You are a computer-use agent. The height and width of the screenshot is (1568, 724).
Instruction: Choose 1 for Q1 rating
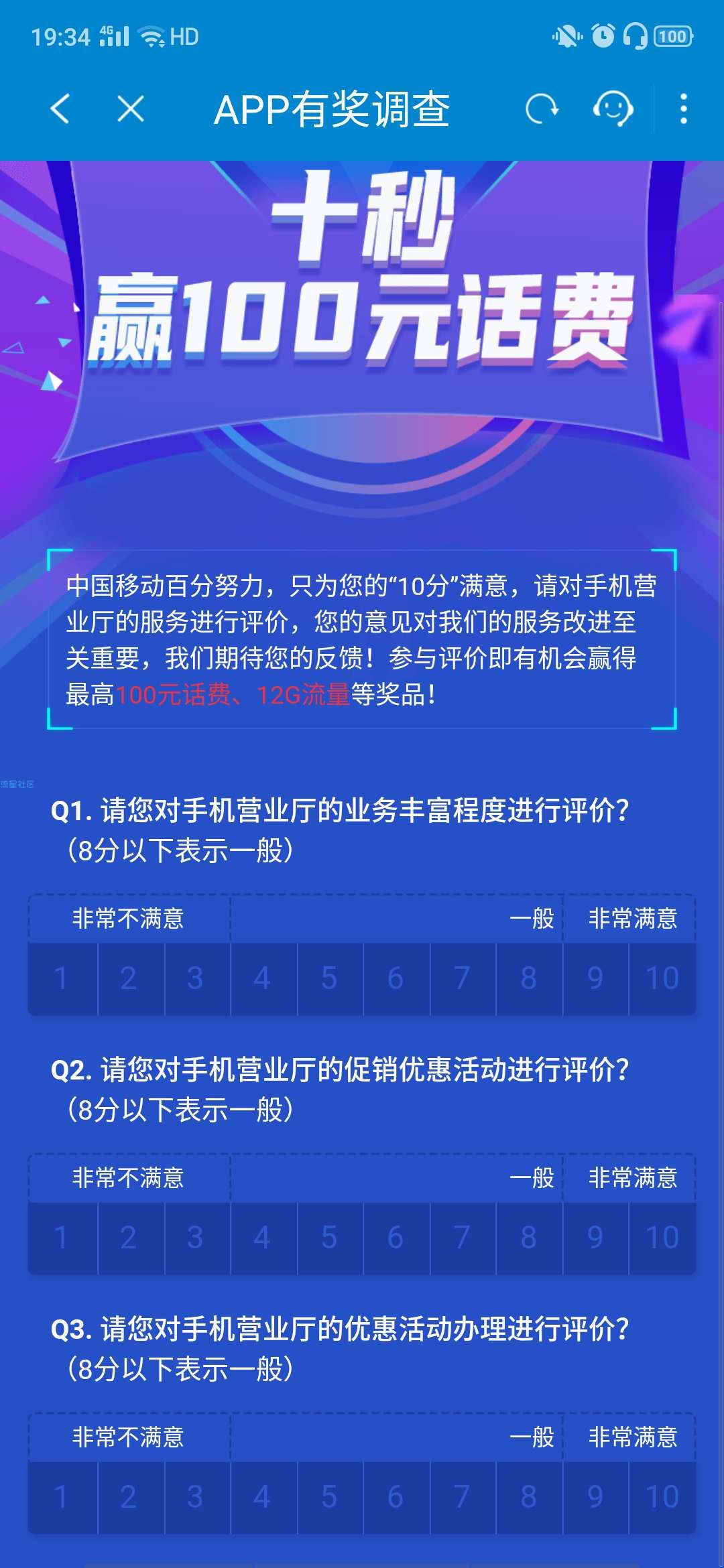(62, 978)
